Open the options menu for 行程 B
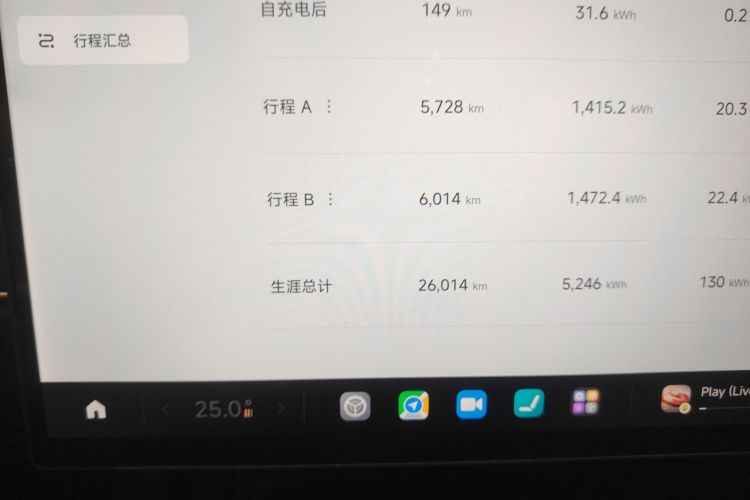This screenshot has height=500, width=750. click(x=331, y=199)
